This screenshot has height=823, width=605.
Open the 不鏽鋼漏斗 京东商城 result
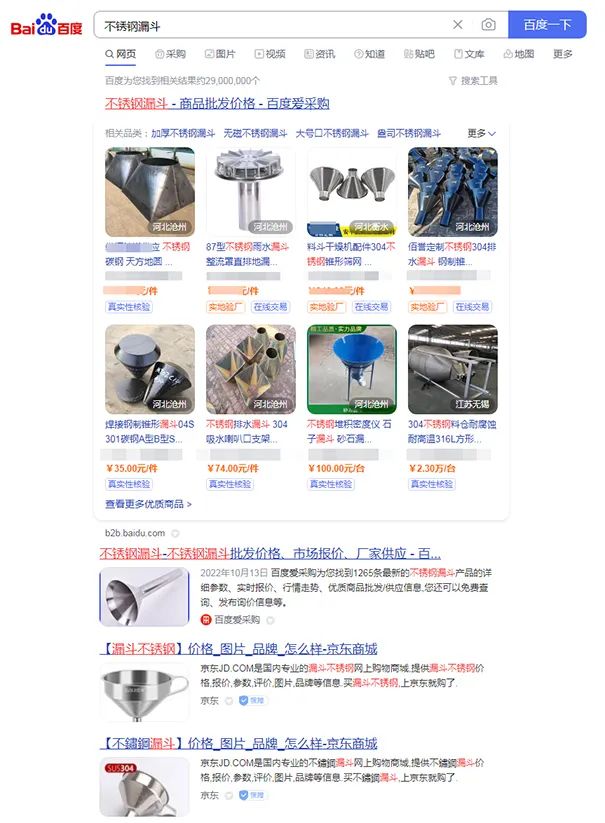tap(239, 744)
